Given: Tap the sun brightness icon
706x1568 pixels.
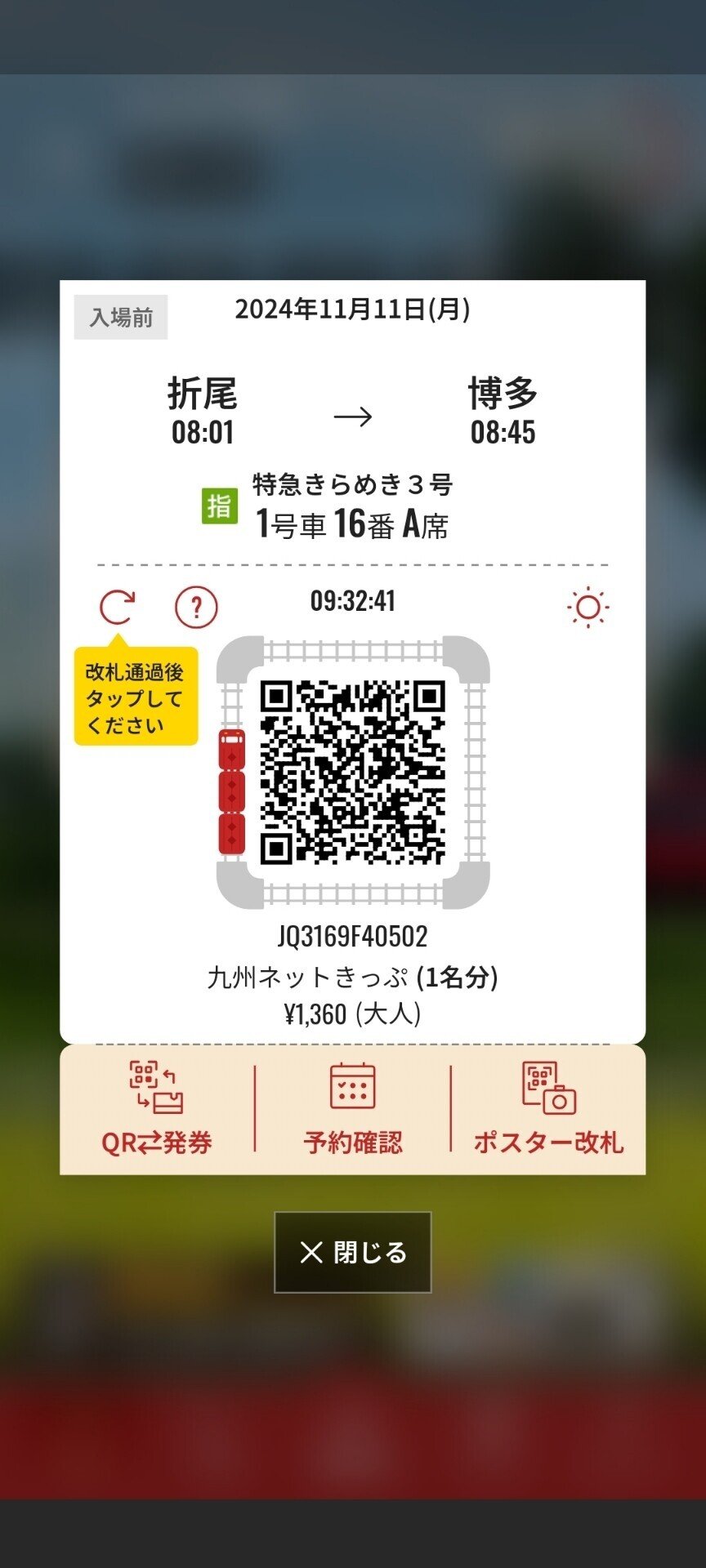Looking at the screenshot, I should (588, 606).
